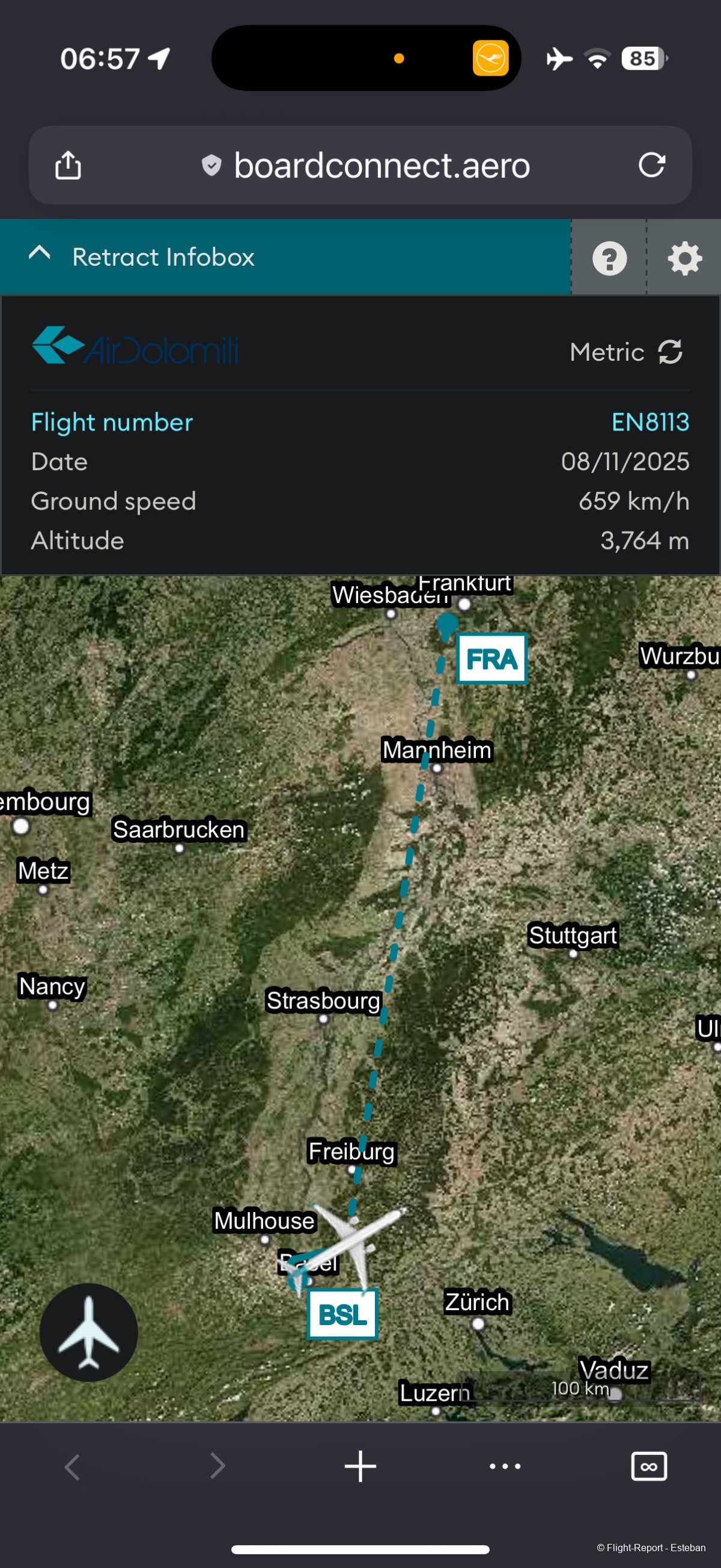Reload the boardconnect.aero page

click(x=651, y=165)
